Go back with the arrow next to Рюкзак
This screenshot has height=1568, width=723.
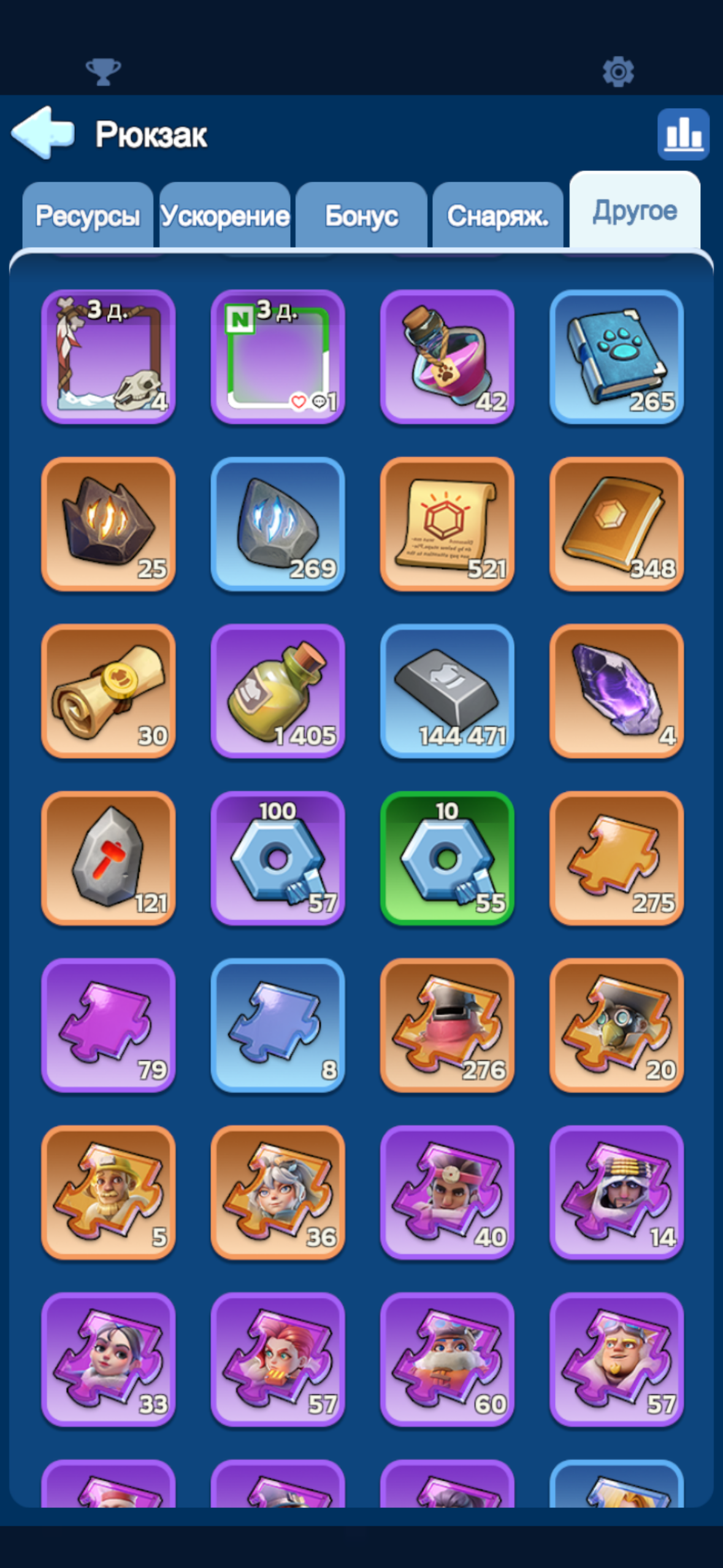[x=43, y=133]
